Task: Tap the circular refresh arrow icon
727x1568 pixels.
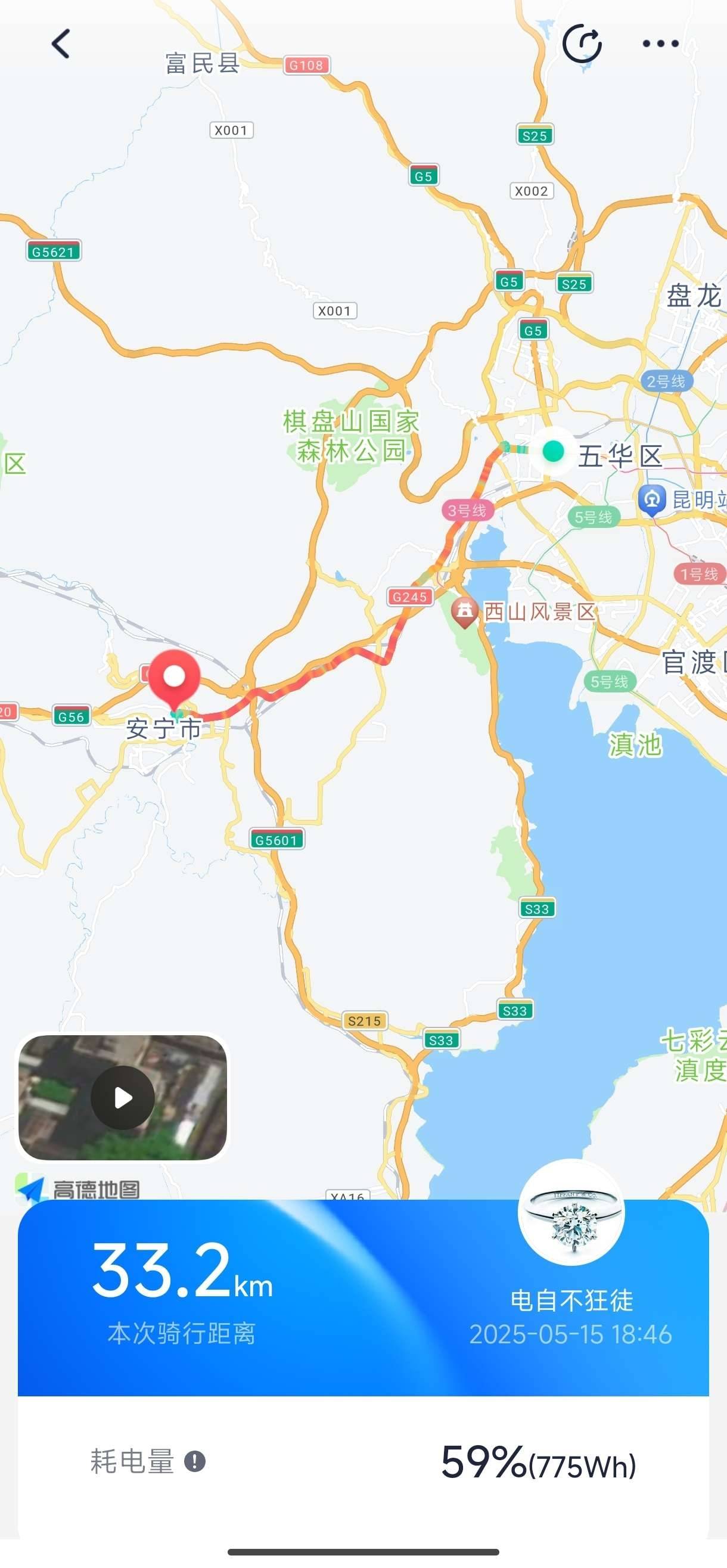Action: (582, 44)
